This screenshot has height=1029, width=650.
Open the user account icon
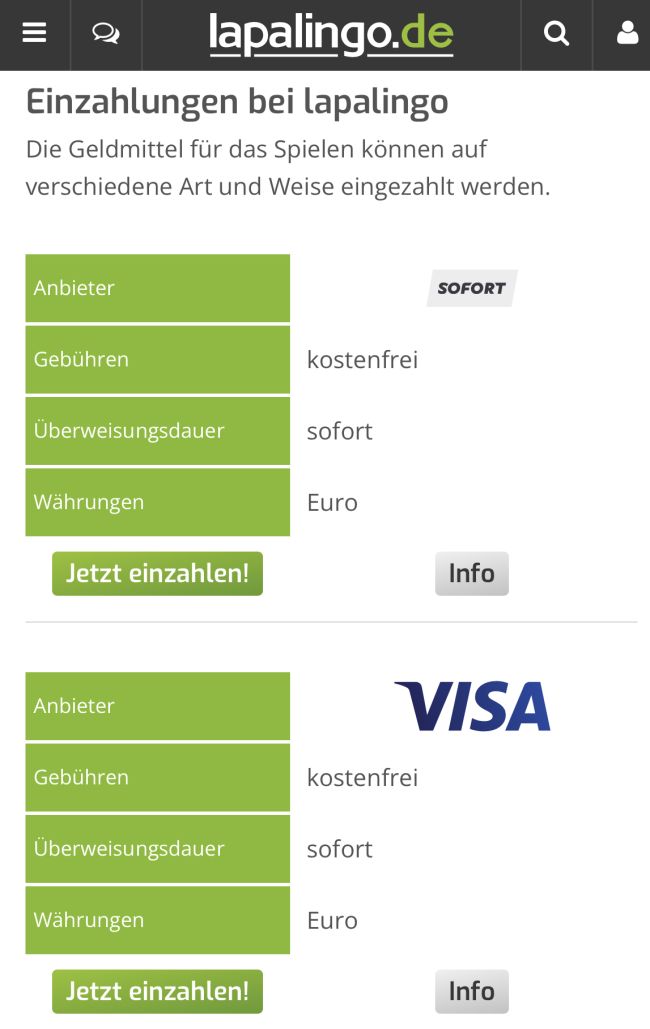click(x=627, y=34)
